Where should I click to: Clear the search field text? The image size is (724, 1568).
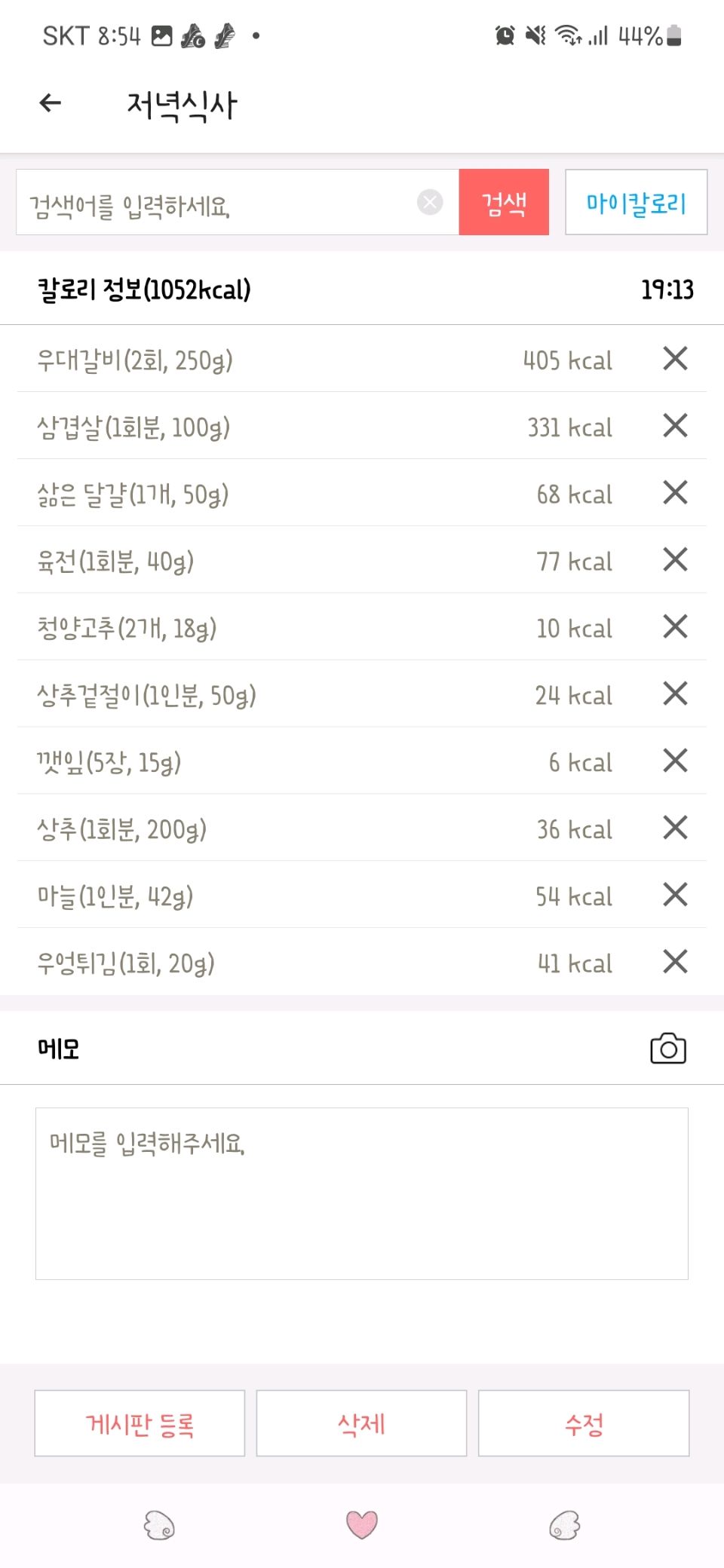click(x=430, y=202)
